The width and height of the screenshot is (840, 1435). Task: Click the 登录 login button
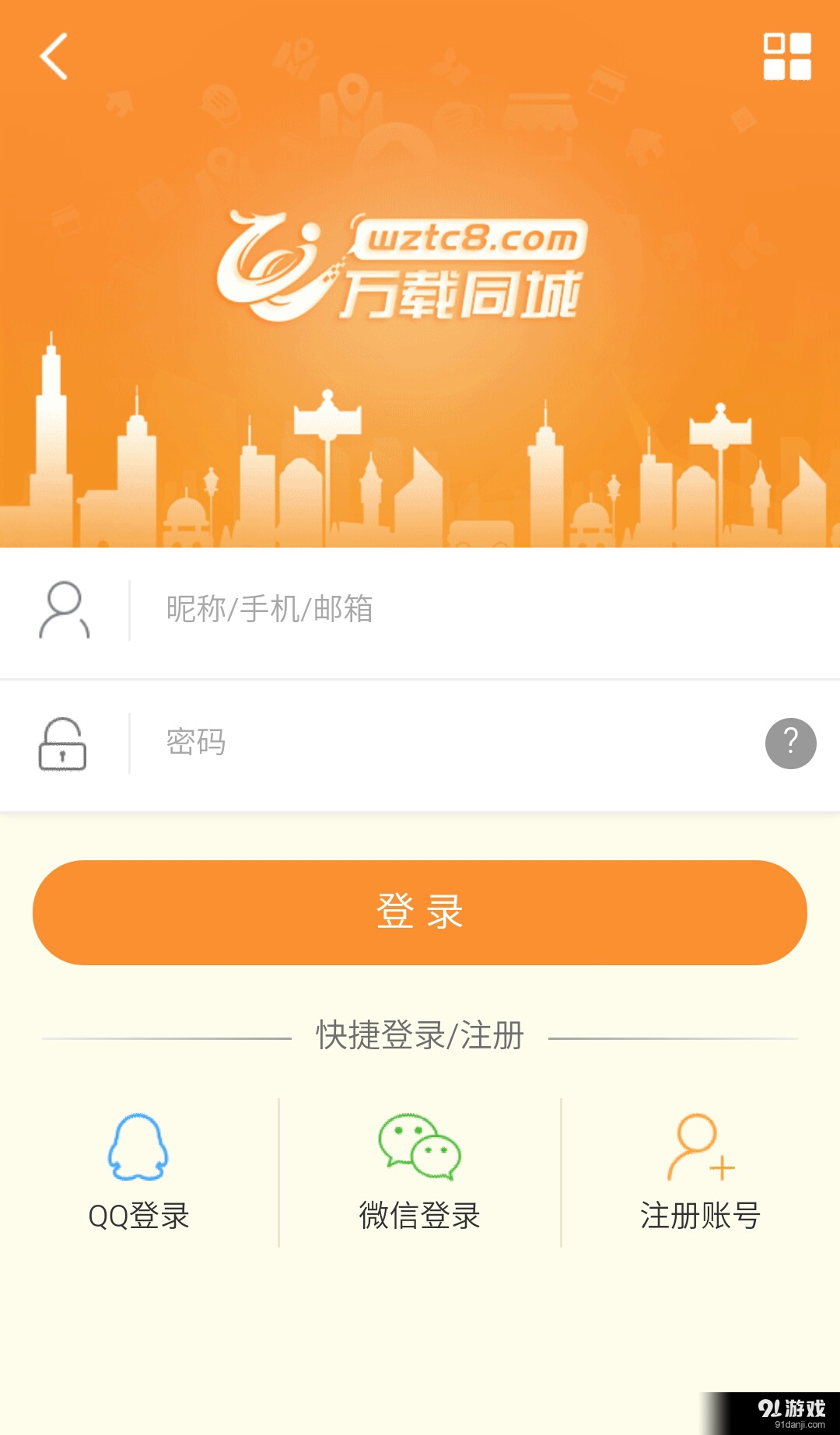click(420, 912)
